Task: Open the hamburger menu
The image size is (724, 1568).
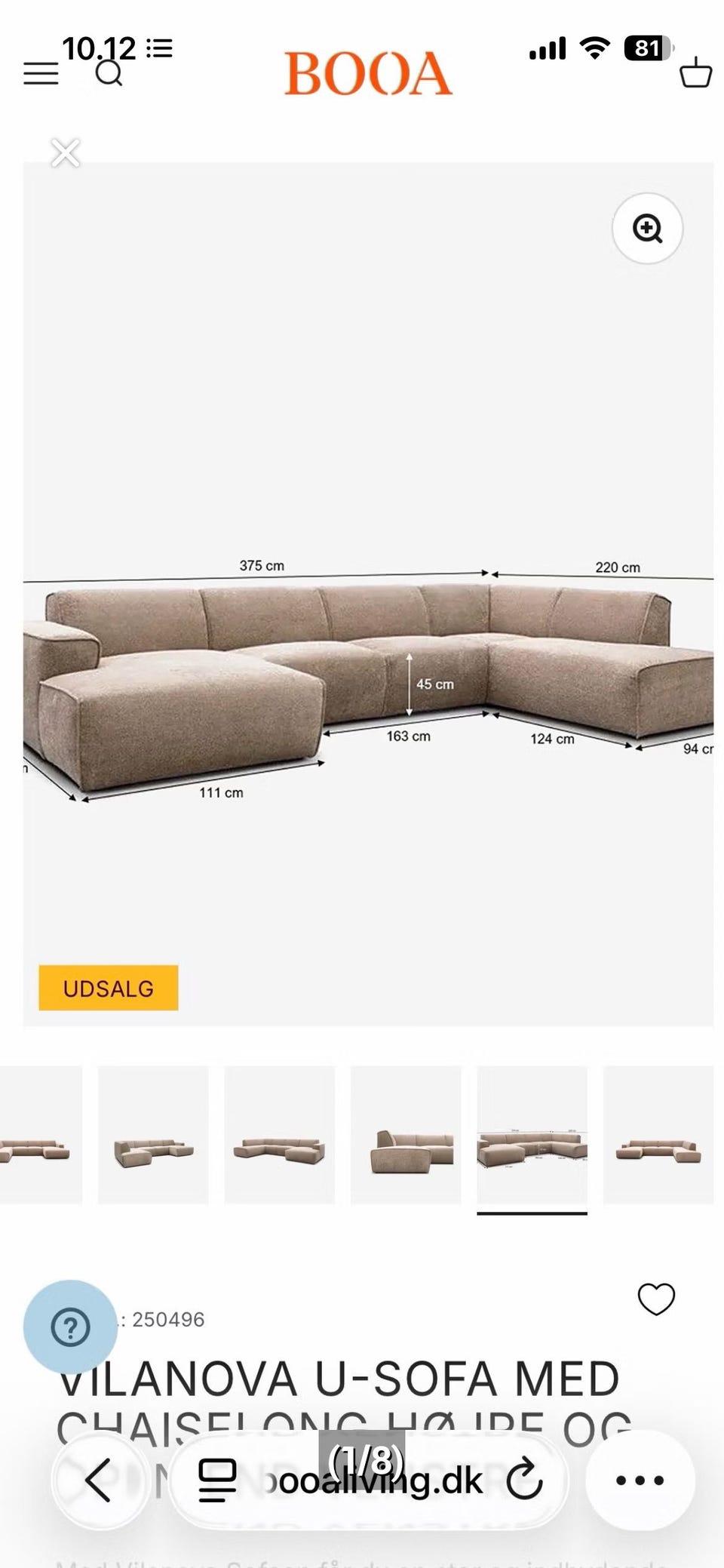Action: pyautogui.click(x=41, y=74)
